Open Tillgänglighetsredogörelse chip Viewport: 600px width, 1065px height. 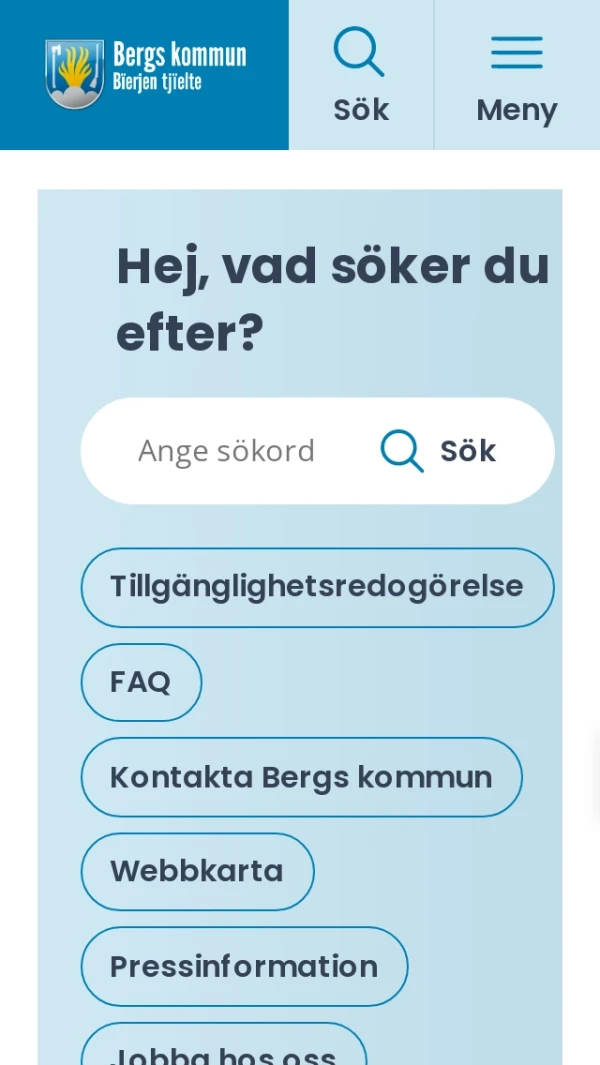pos(317,587)
